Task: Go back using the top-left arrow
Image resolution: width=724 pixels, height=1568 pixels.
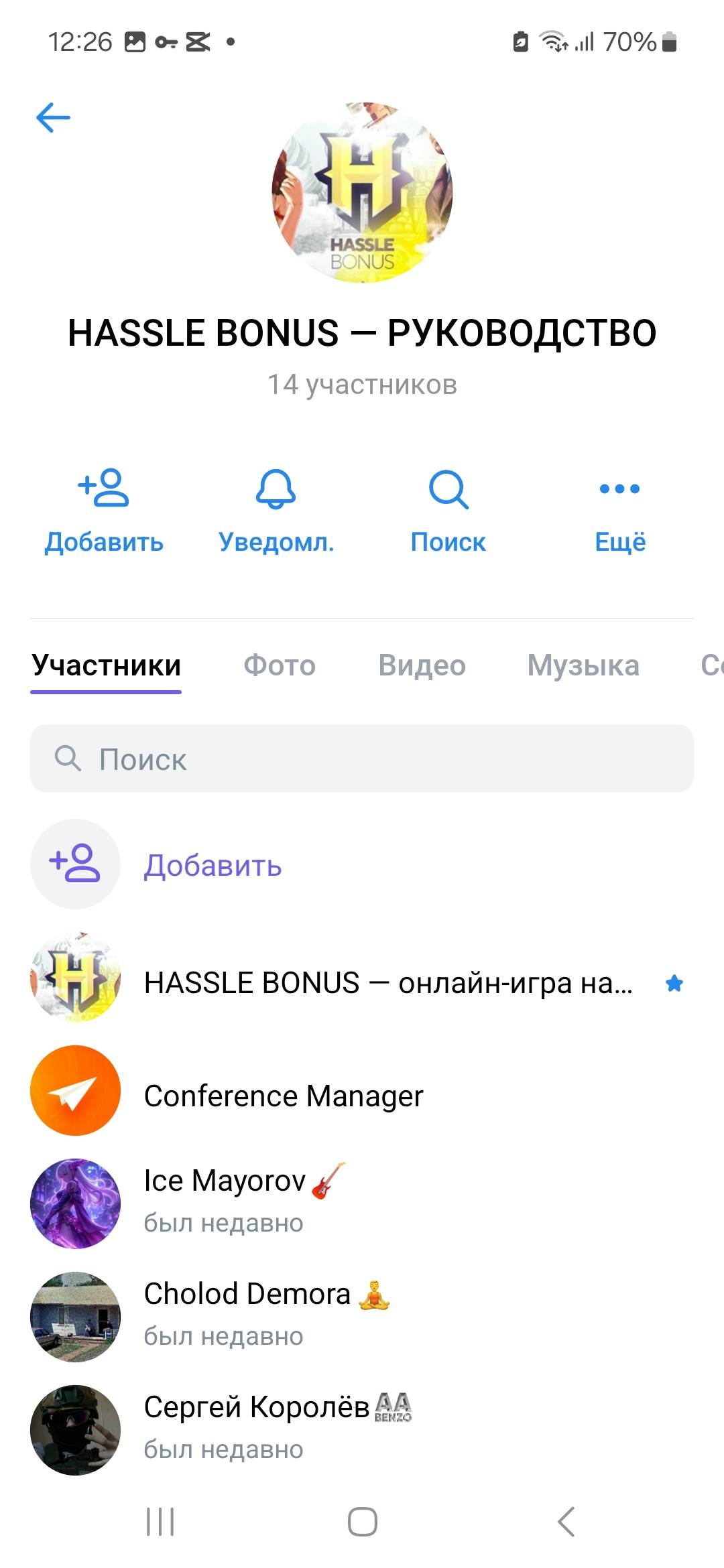Action: 53,118
